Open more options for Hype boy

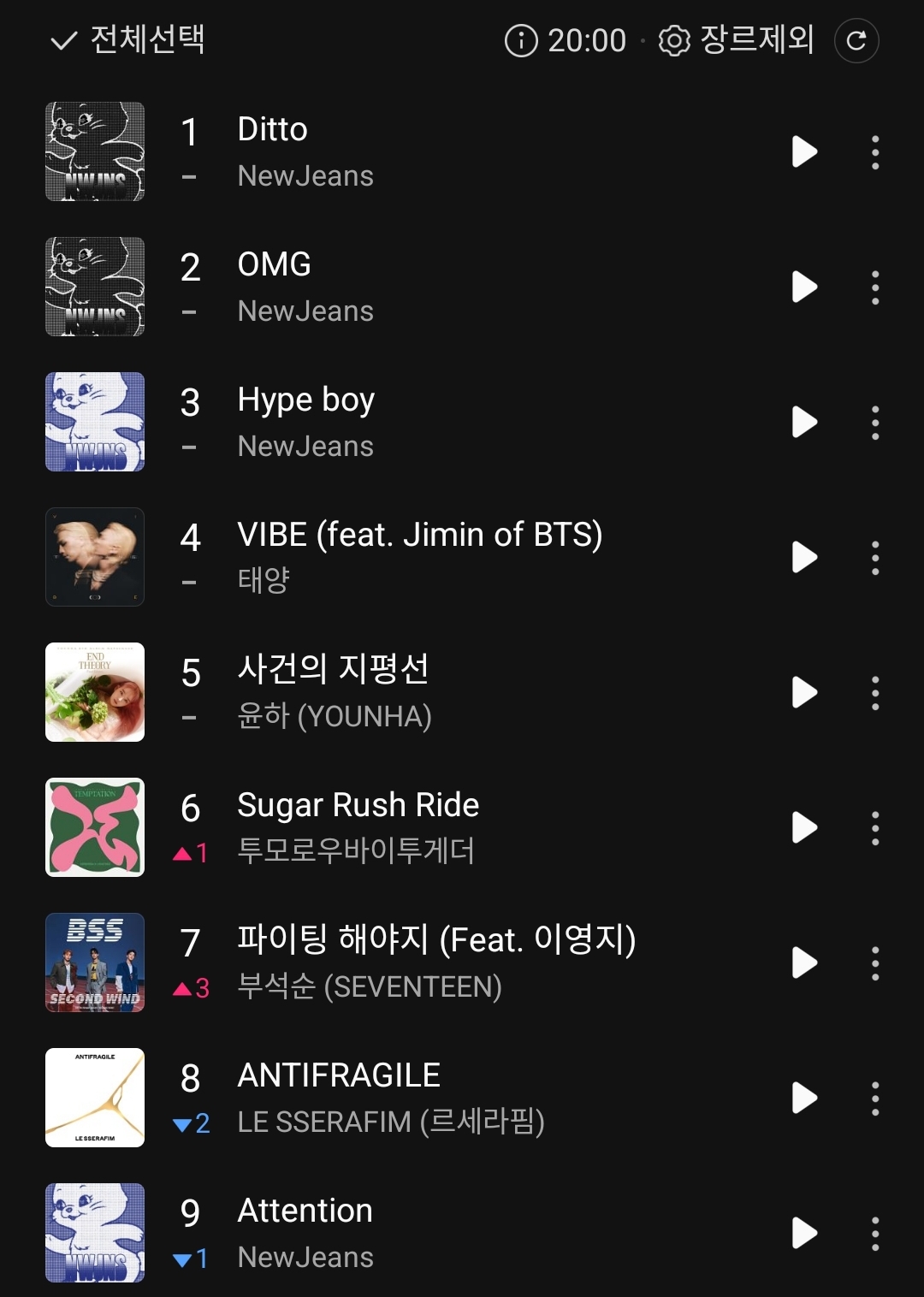875,423
